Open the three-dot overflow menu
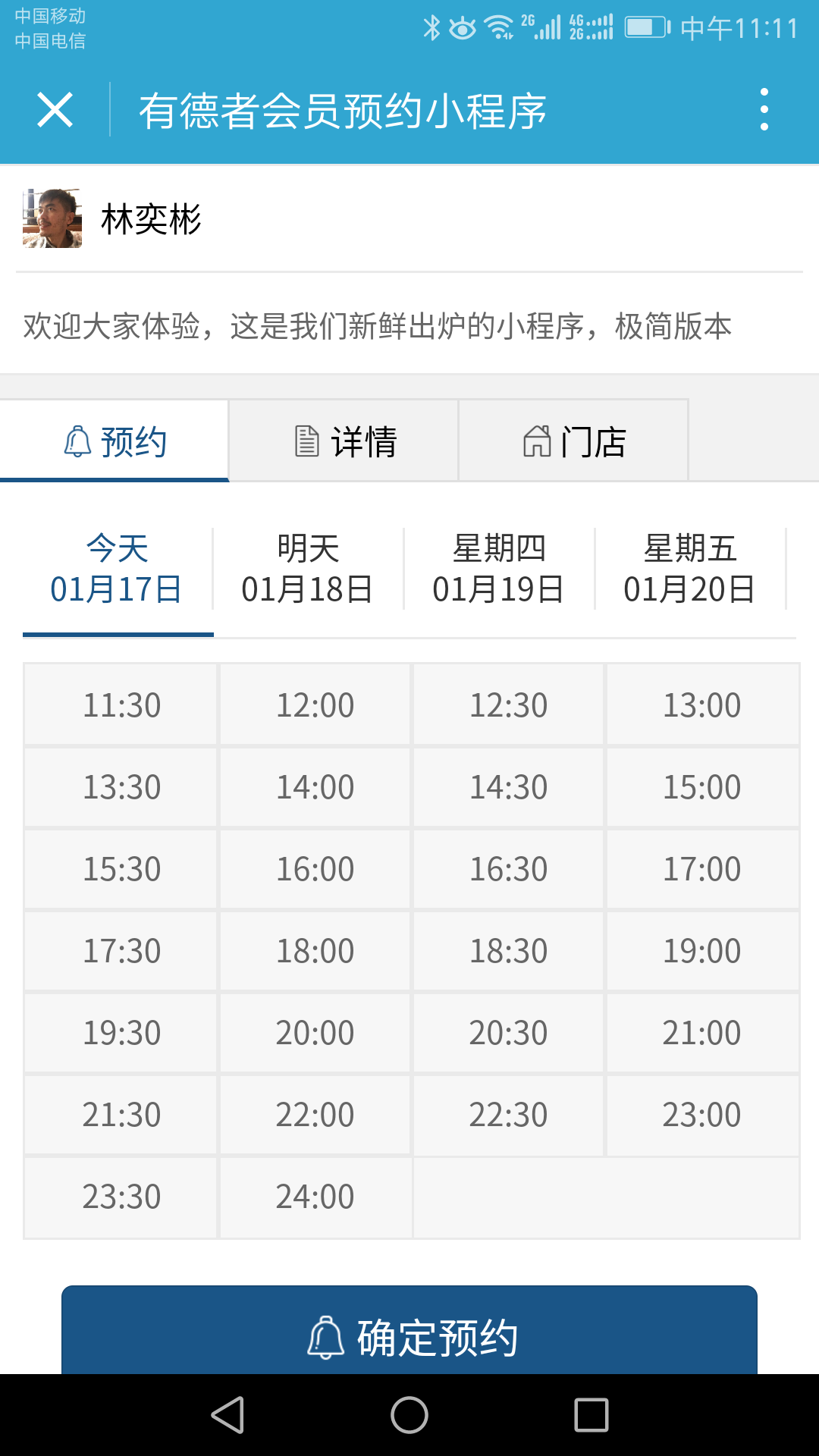 point(764,110)
